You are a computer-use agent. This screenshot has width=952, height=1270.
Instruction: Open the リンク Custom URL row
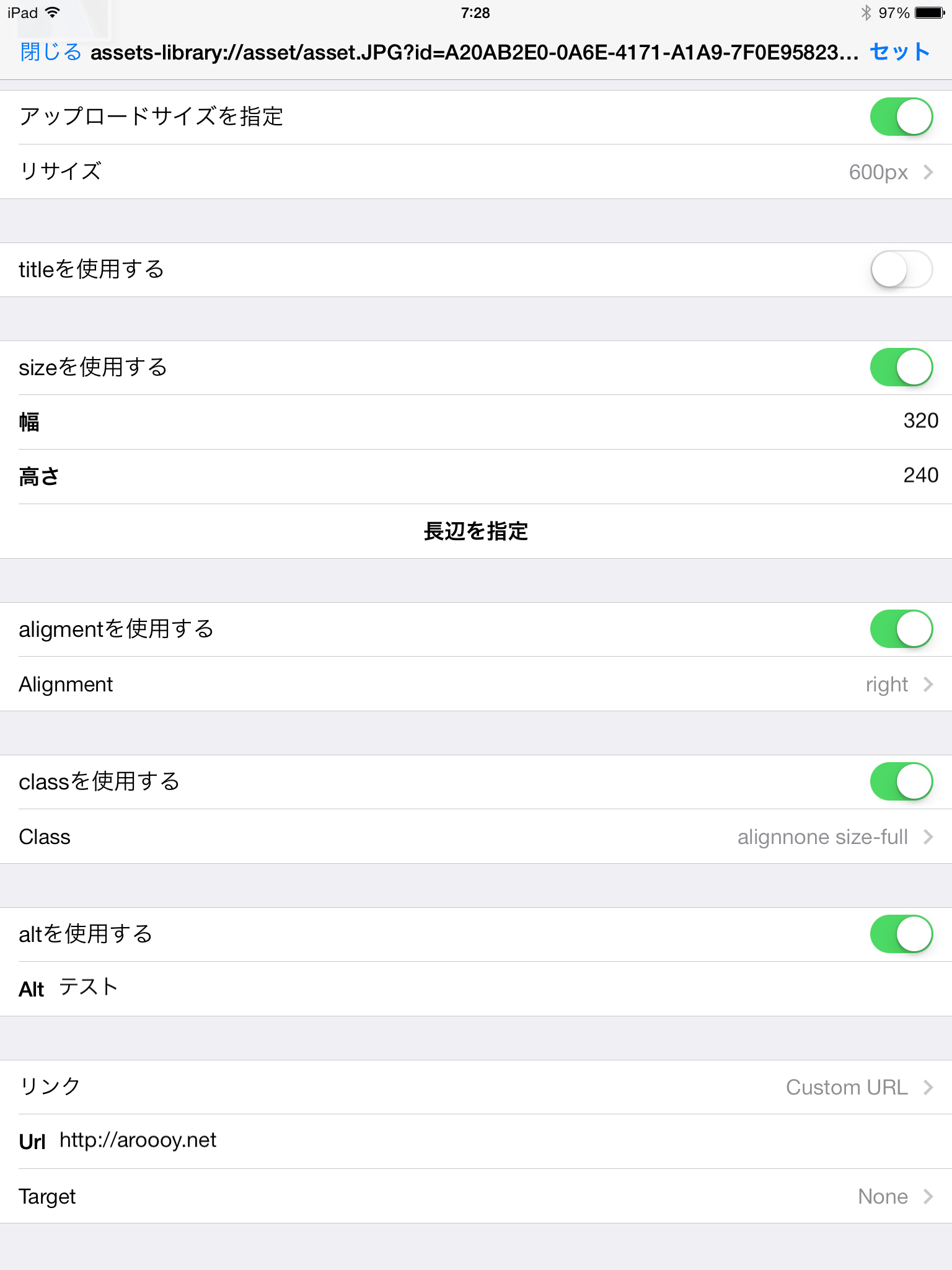[476, 1087]
